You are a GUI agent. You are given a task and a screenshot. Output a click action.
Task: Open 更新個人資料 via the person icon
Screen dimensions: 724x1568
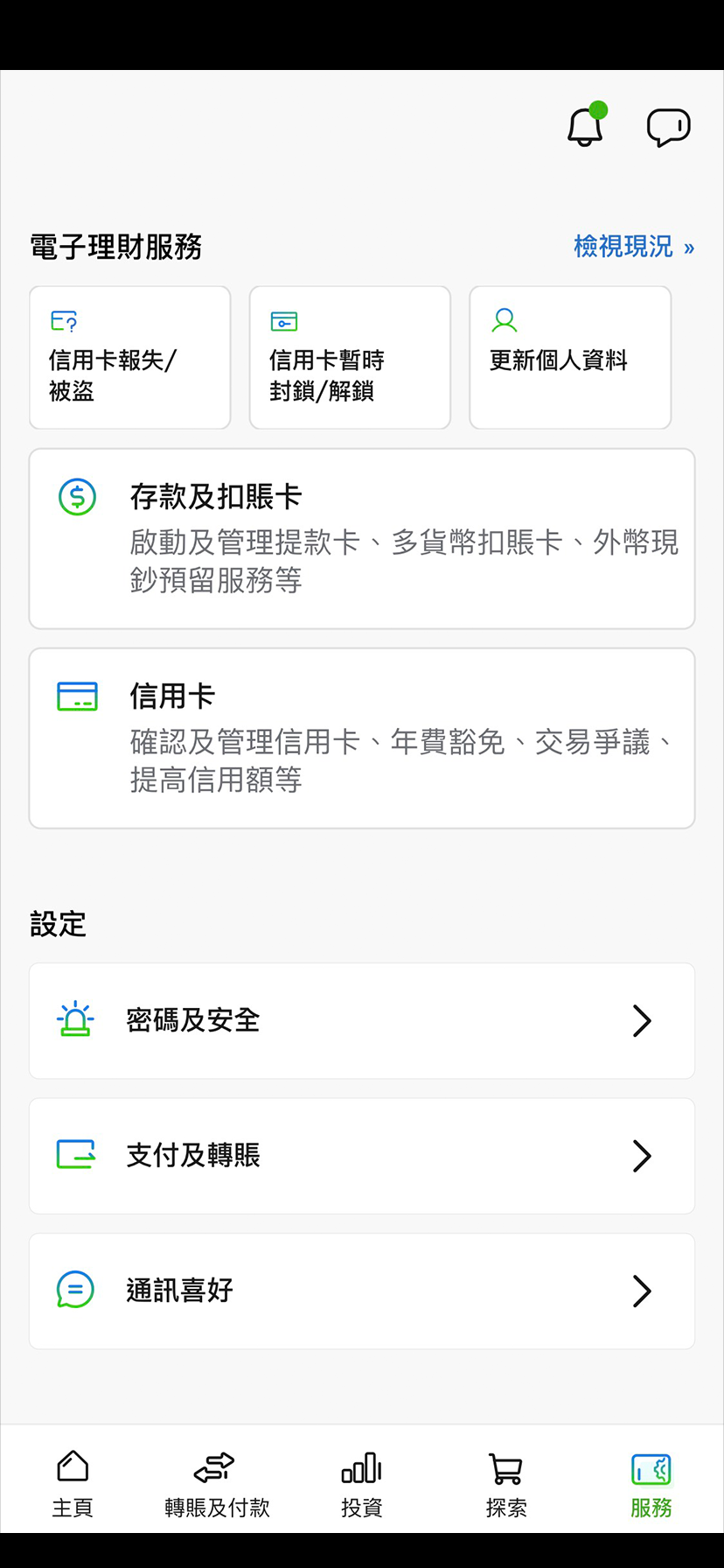tap(505, 320)
